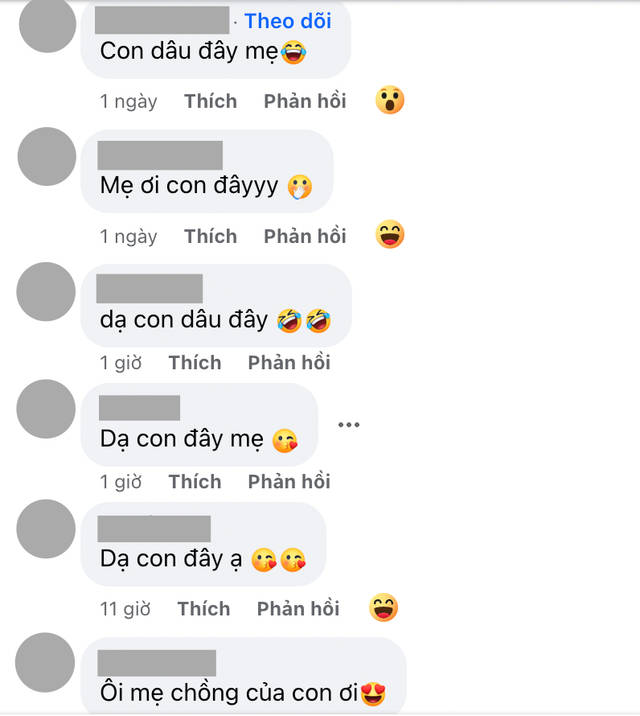Reply to the comment 'Con dâu đây mẹ'
The width and height of the screenshot is (640, 716).
click(x=304, y=101)
